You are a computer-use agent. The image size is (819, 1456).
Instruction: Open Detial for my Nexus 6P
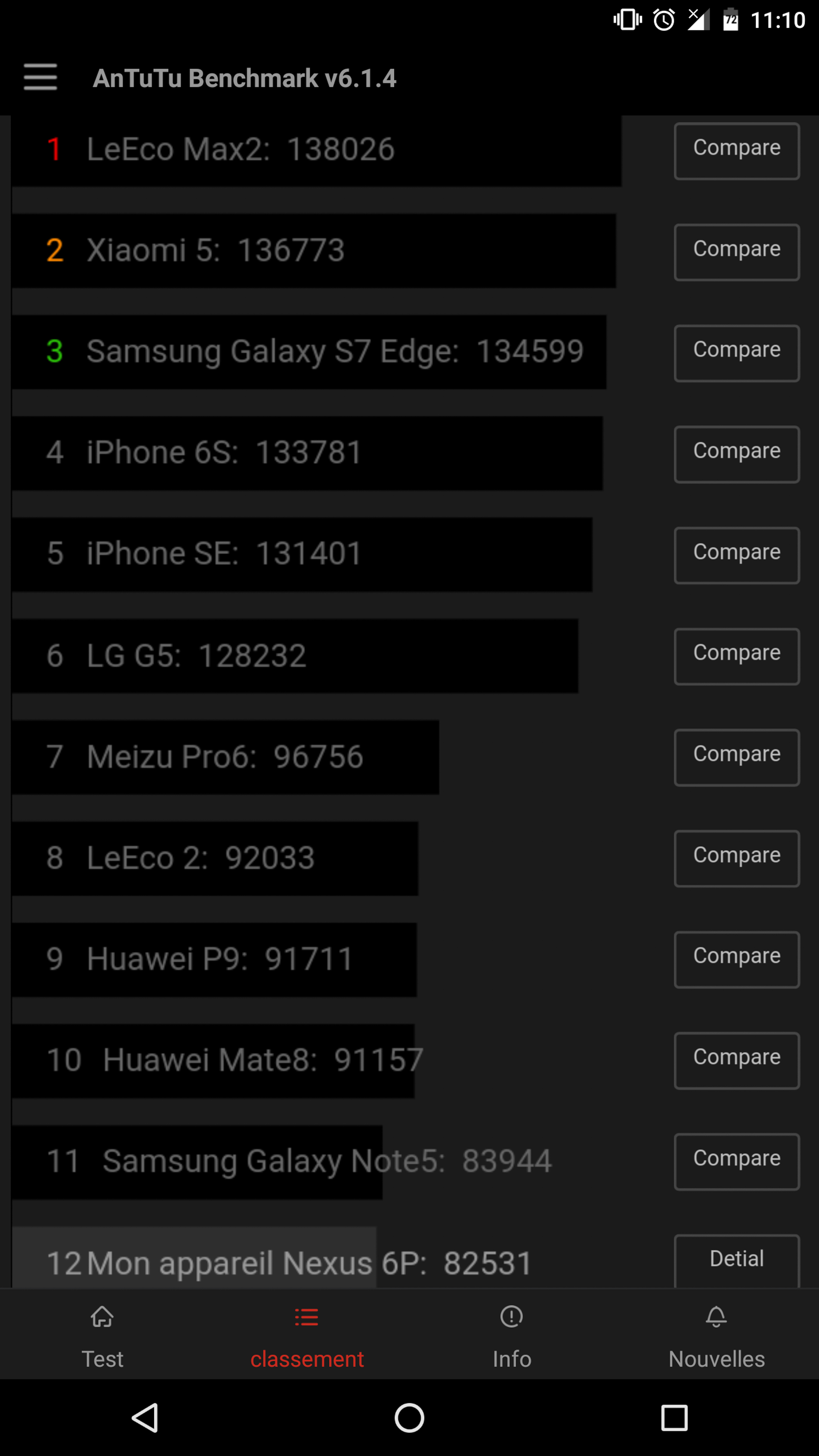736,1260
